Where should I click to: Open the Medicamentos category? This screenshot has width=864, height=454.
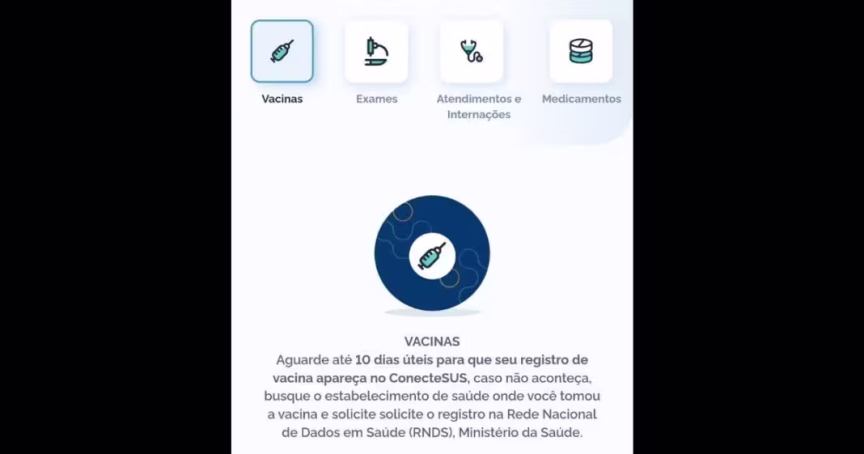pos(580,52)
